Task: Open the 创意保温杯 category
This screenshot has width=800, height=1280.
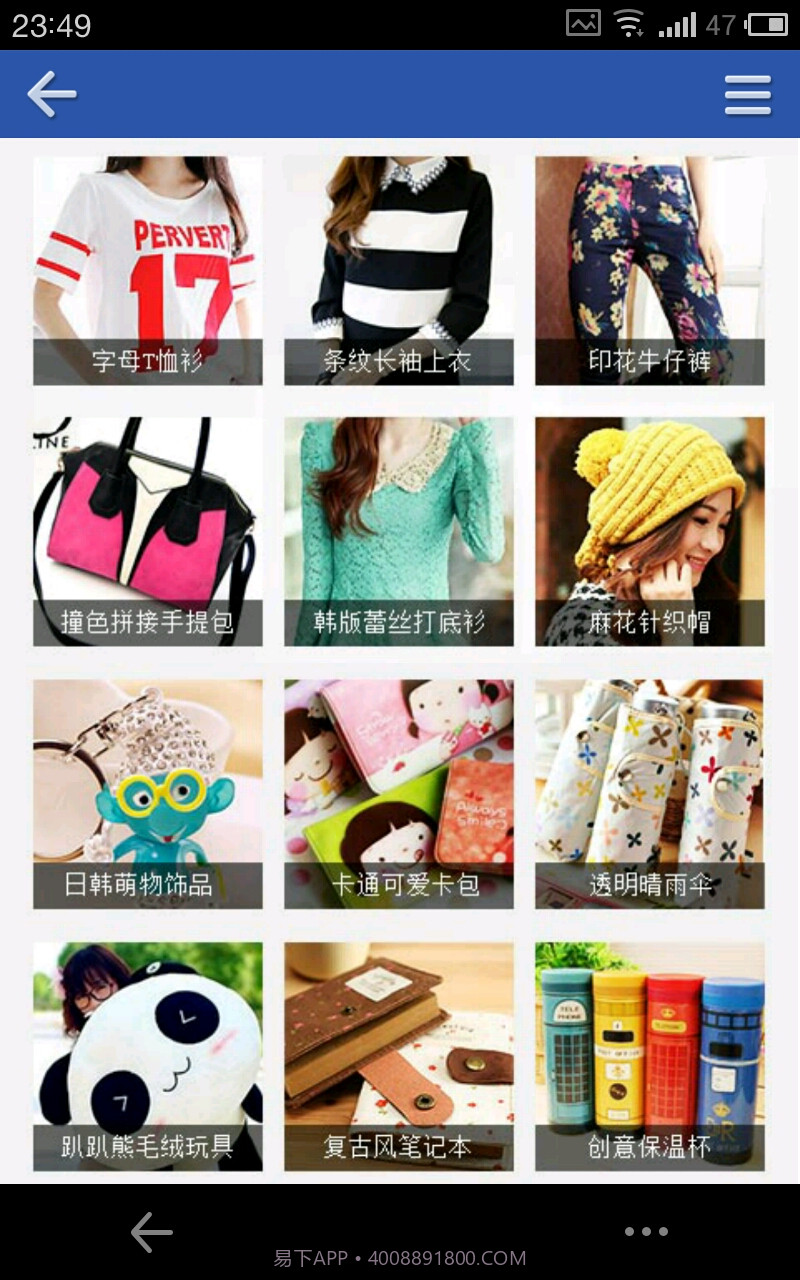Action: pos(648,1053)
